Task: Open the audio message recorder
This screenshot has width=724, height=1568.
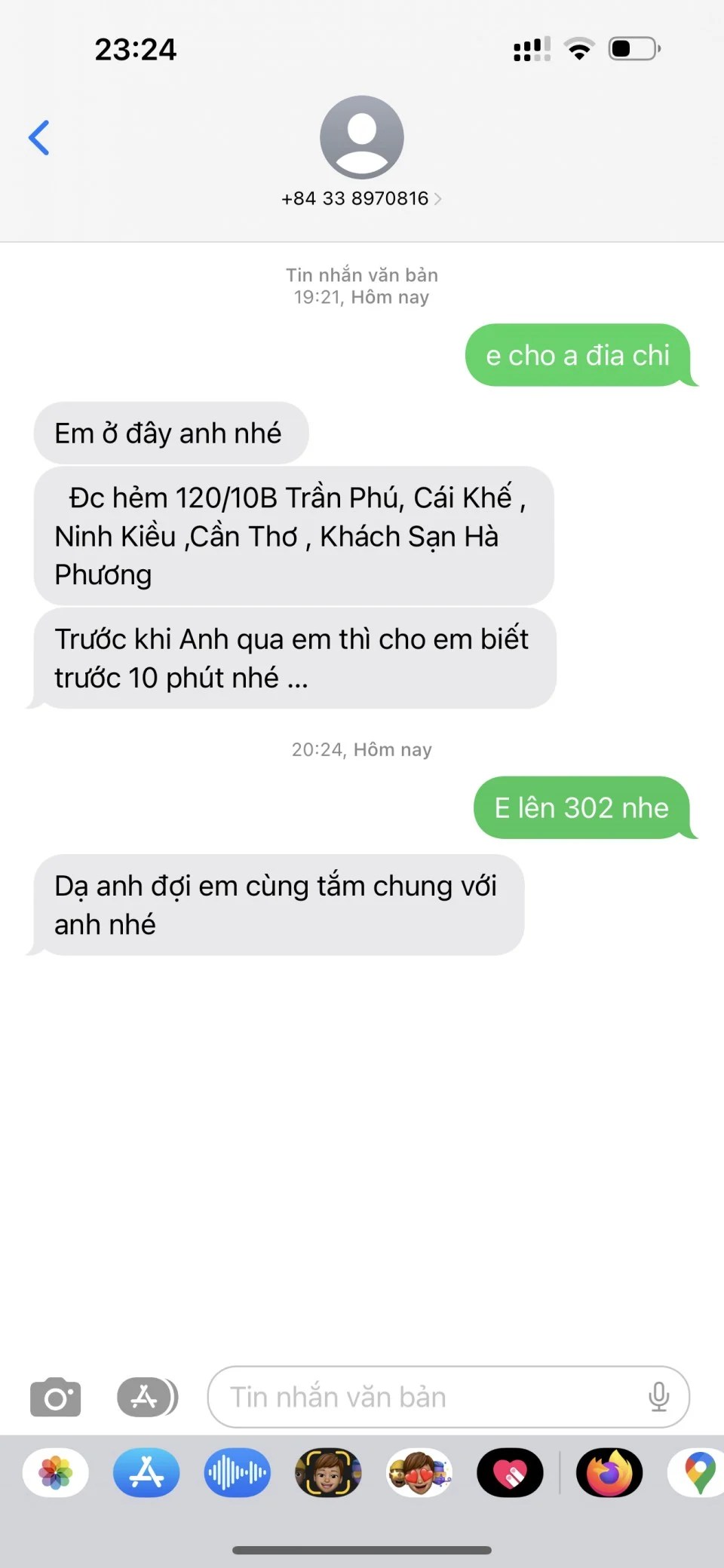Action: [238, 1472]
